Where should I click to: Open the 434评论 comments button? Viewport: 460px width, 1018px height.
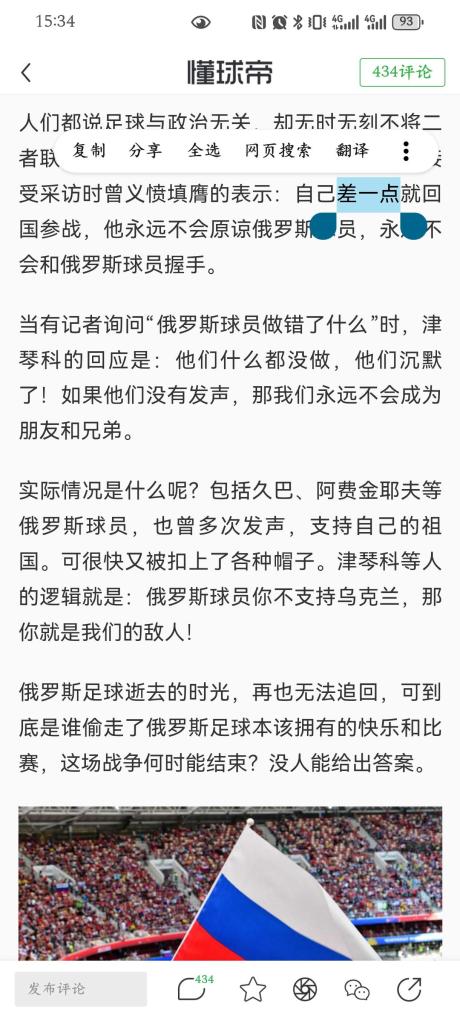tap(402, 72)
